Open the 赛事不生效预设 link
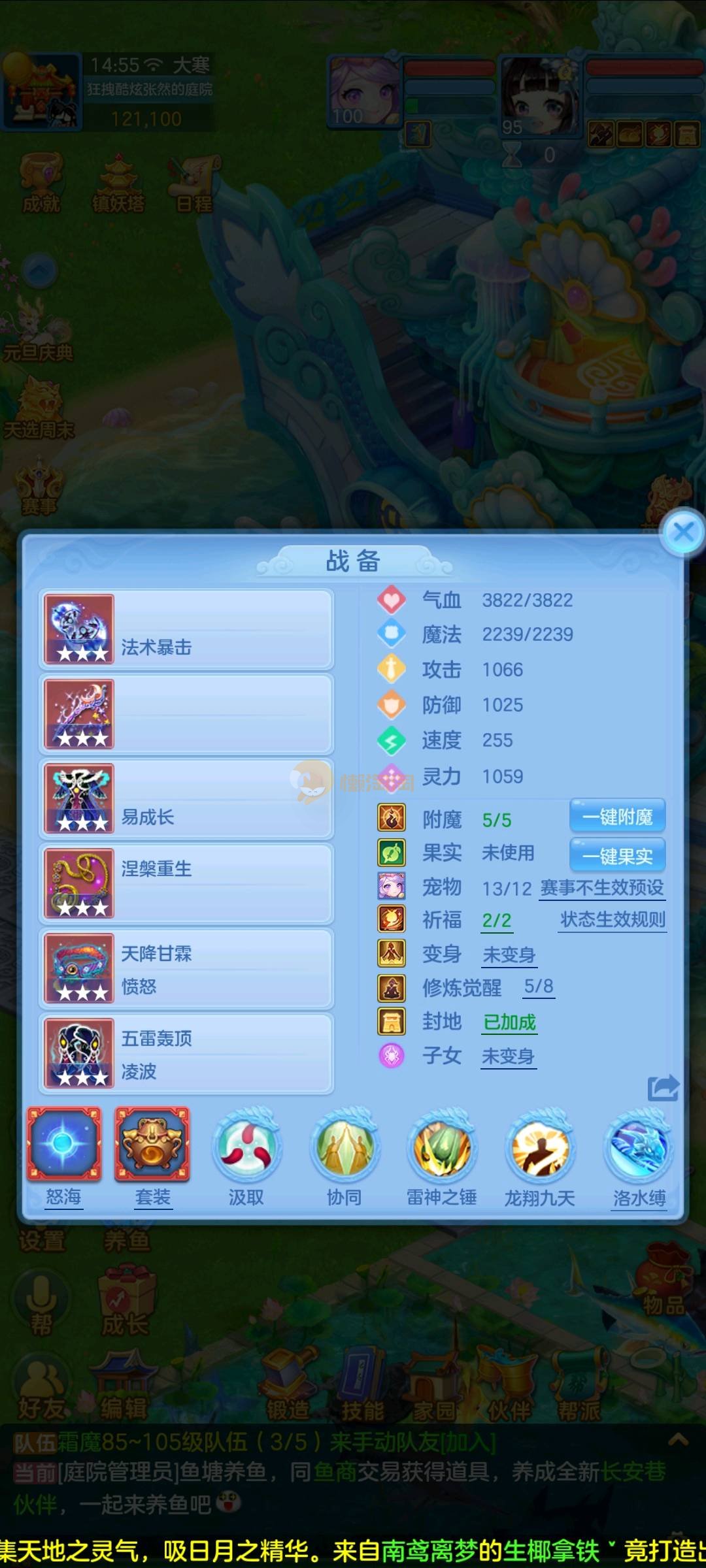 point(601,888)
